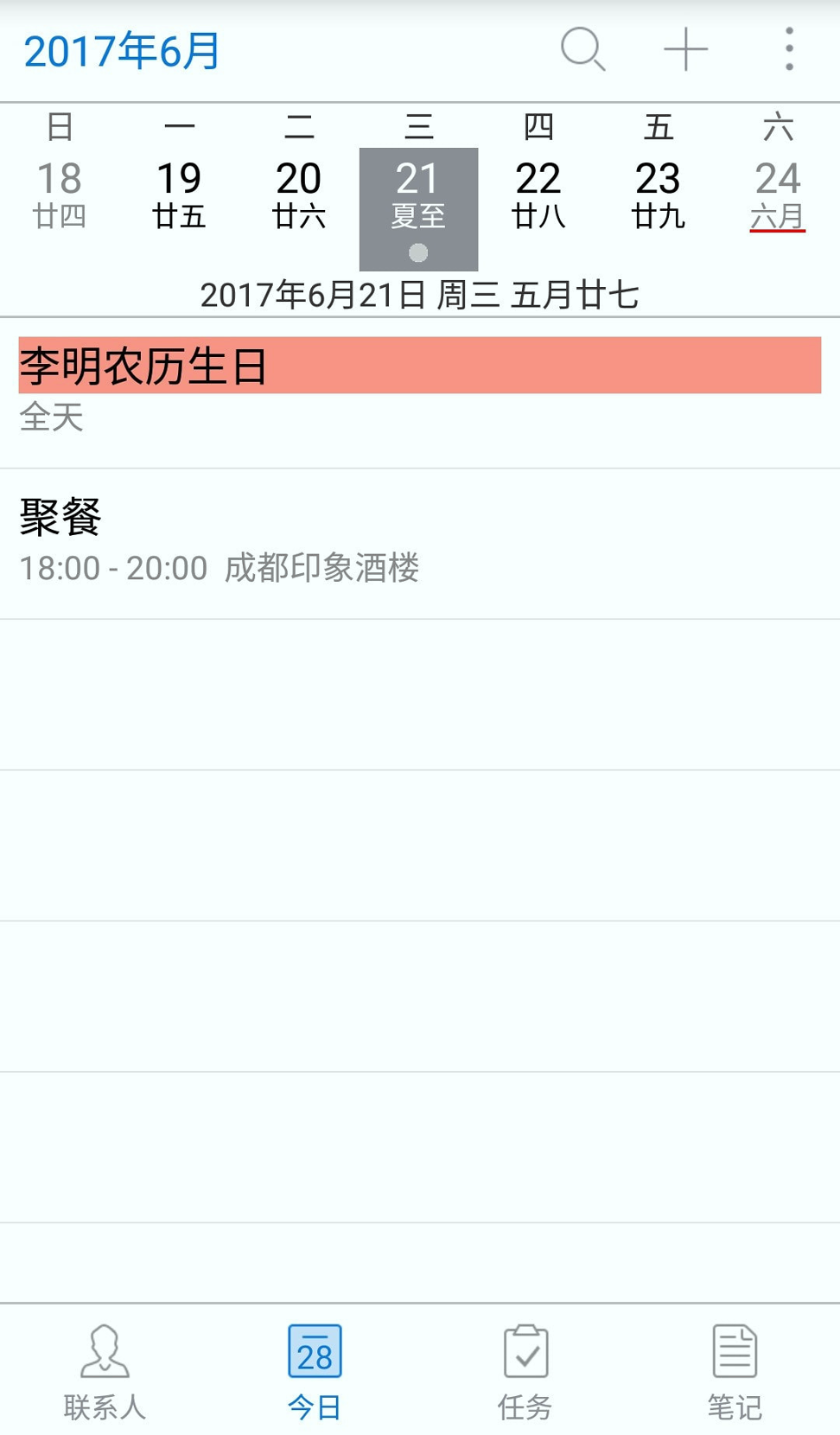Tap the plus icon to create new event
This screenshot has height=1435, width=840.
pyautogui.click(x=685, y=49)
